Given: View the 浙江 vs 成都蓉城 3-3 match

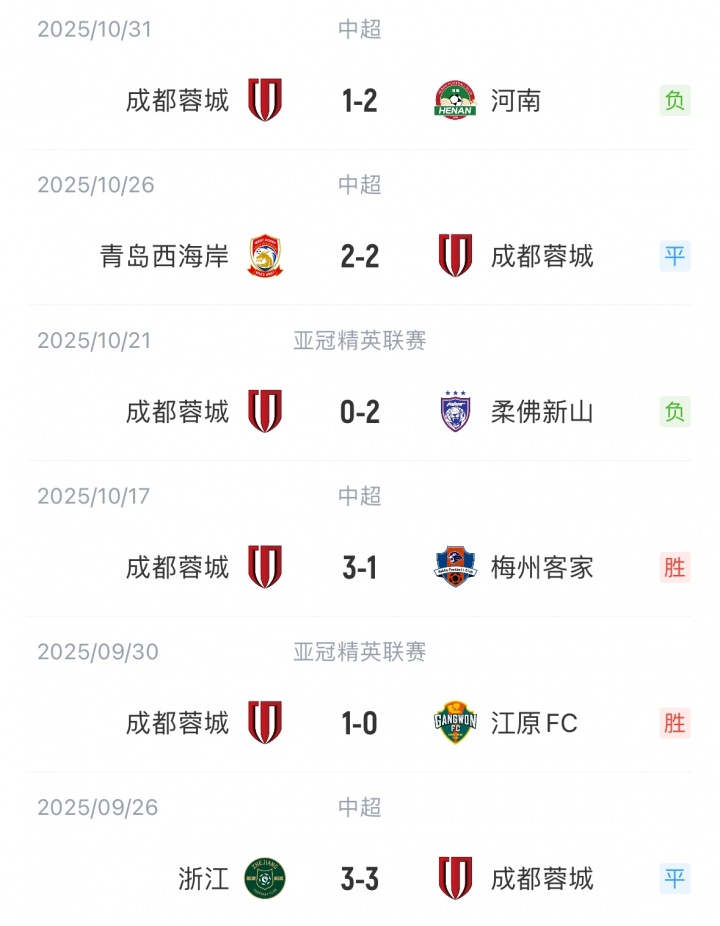Looking at the screenshot, I should click(x=359, y=879).
